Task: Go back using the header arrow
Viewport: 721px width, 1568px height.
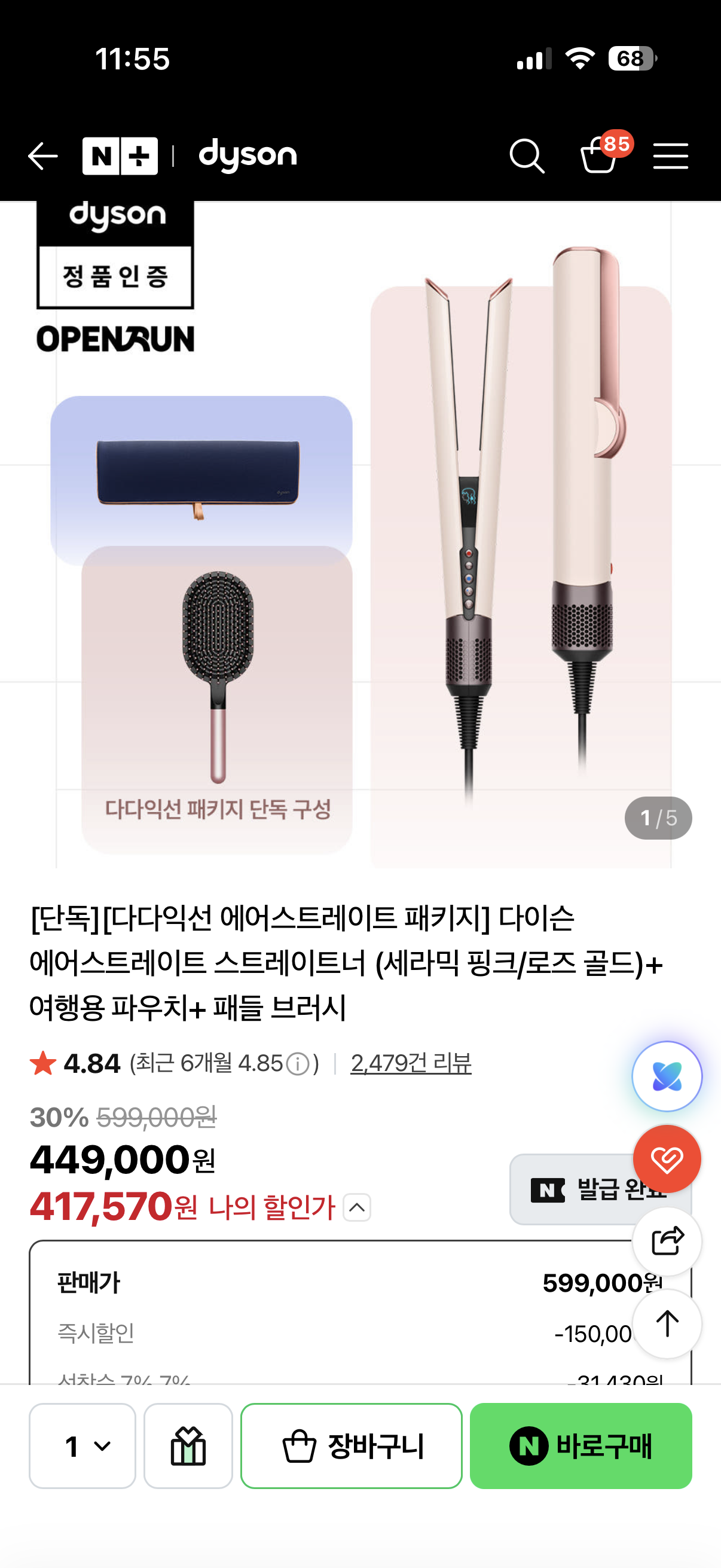Action: click(x=42, y=157)
